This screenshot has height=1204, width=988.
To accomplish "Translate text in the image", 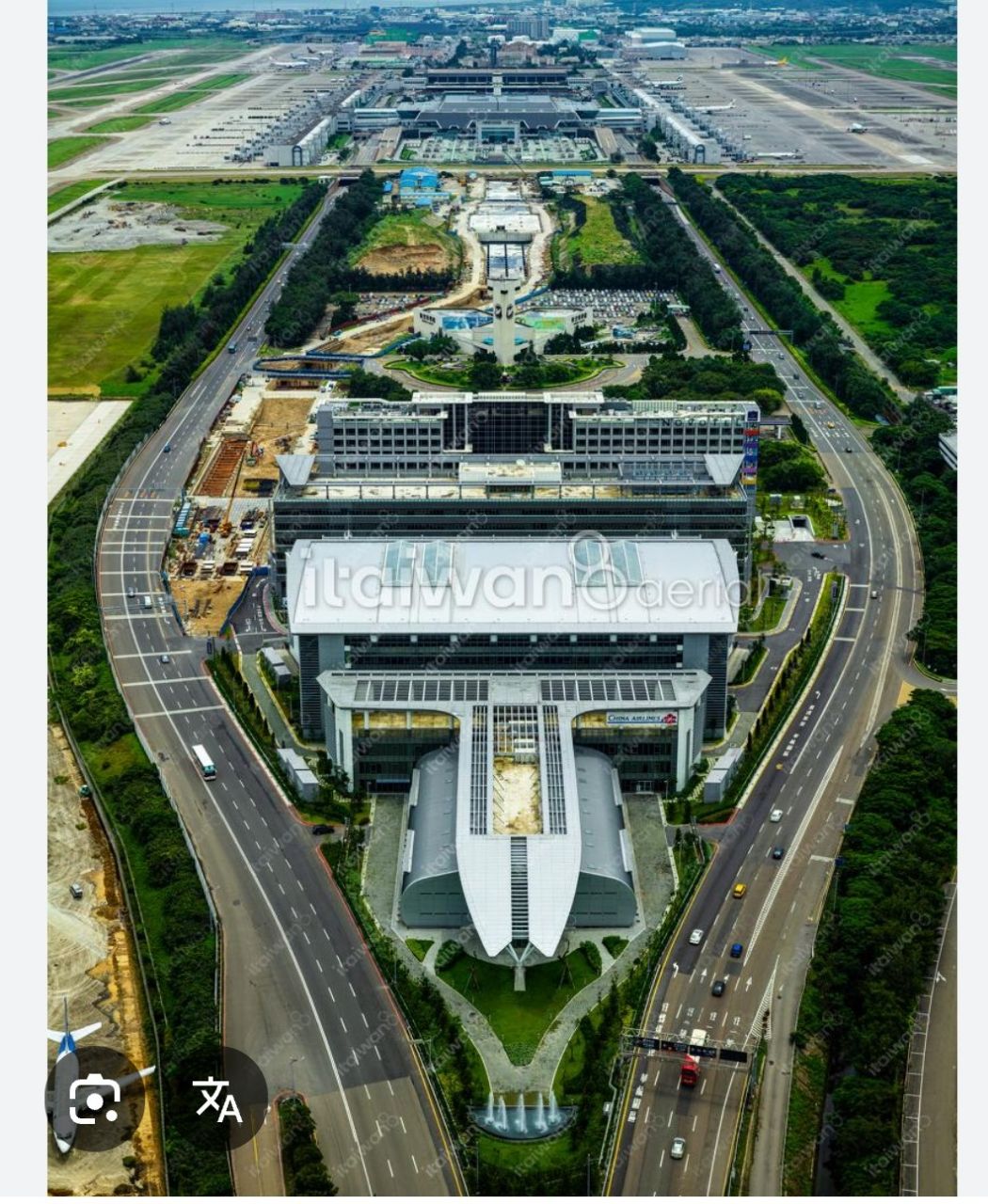I will (x=217, y=1099).
